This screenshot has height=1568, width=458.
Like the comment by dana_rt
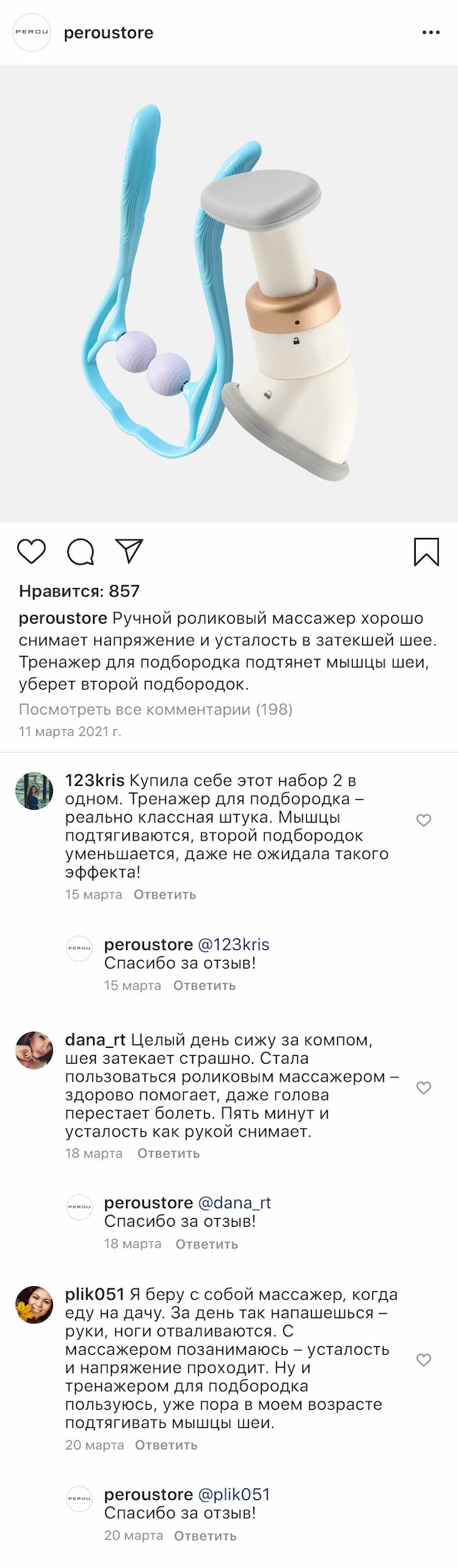(x=424, y=1087)
